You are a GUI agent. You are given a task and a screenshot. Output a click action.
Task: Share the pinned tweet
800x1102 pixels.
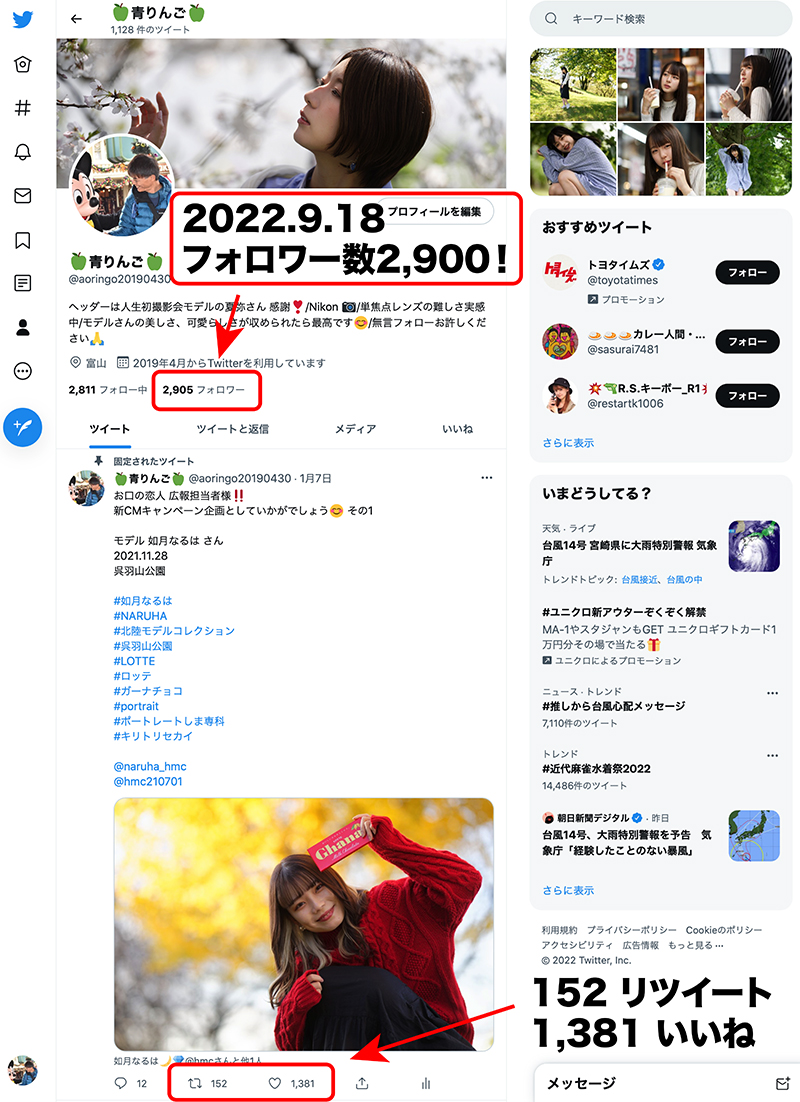pos(362,1083)
